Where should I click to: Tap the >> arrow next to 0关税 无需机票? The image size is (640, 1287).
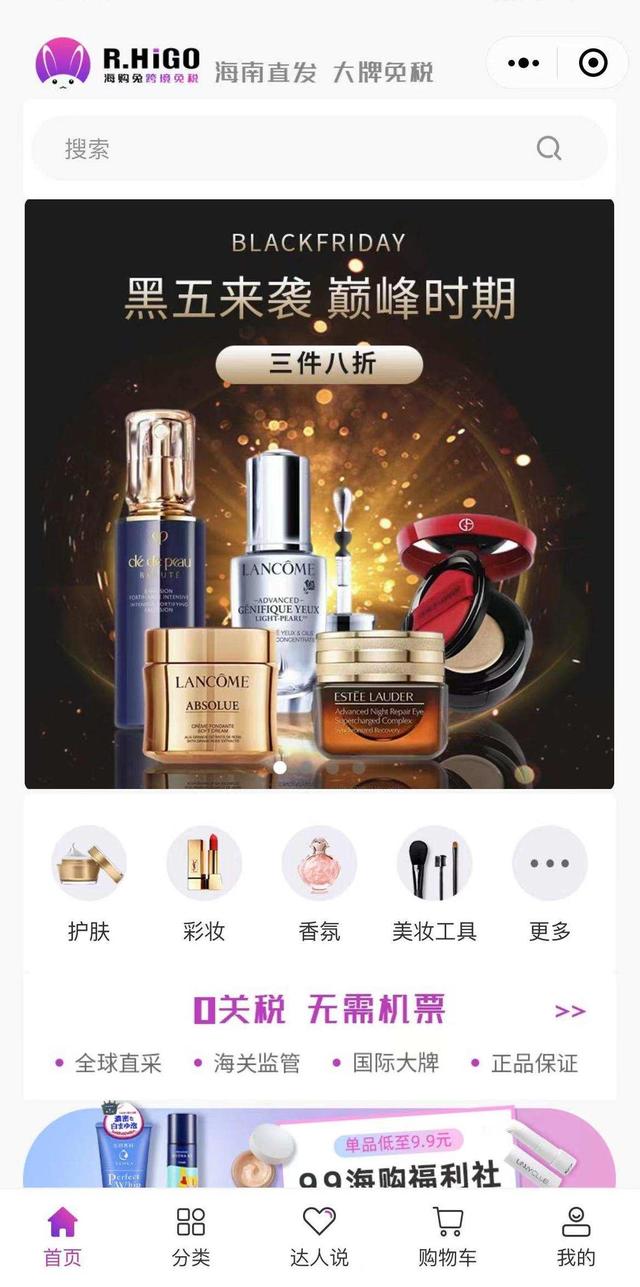click(570, 1011)
